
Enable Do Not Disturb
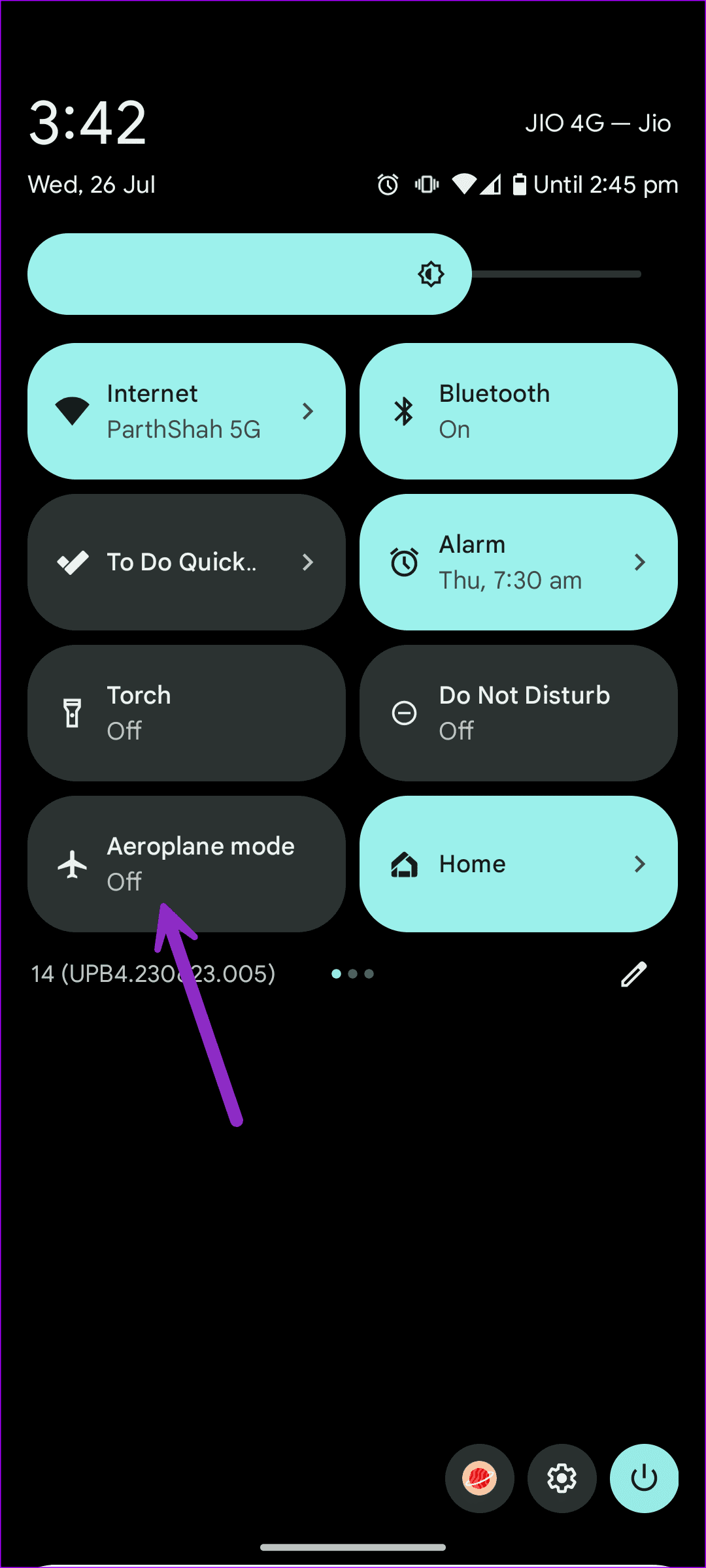tap(518, 713)
